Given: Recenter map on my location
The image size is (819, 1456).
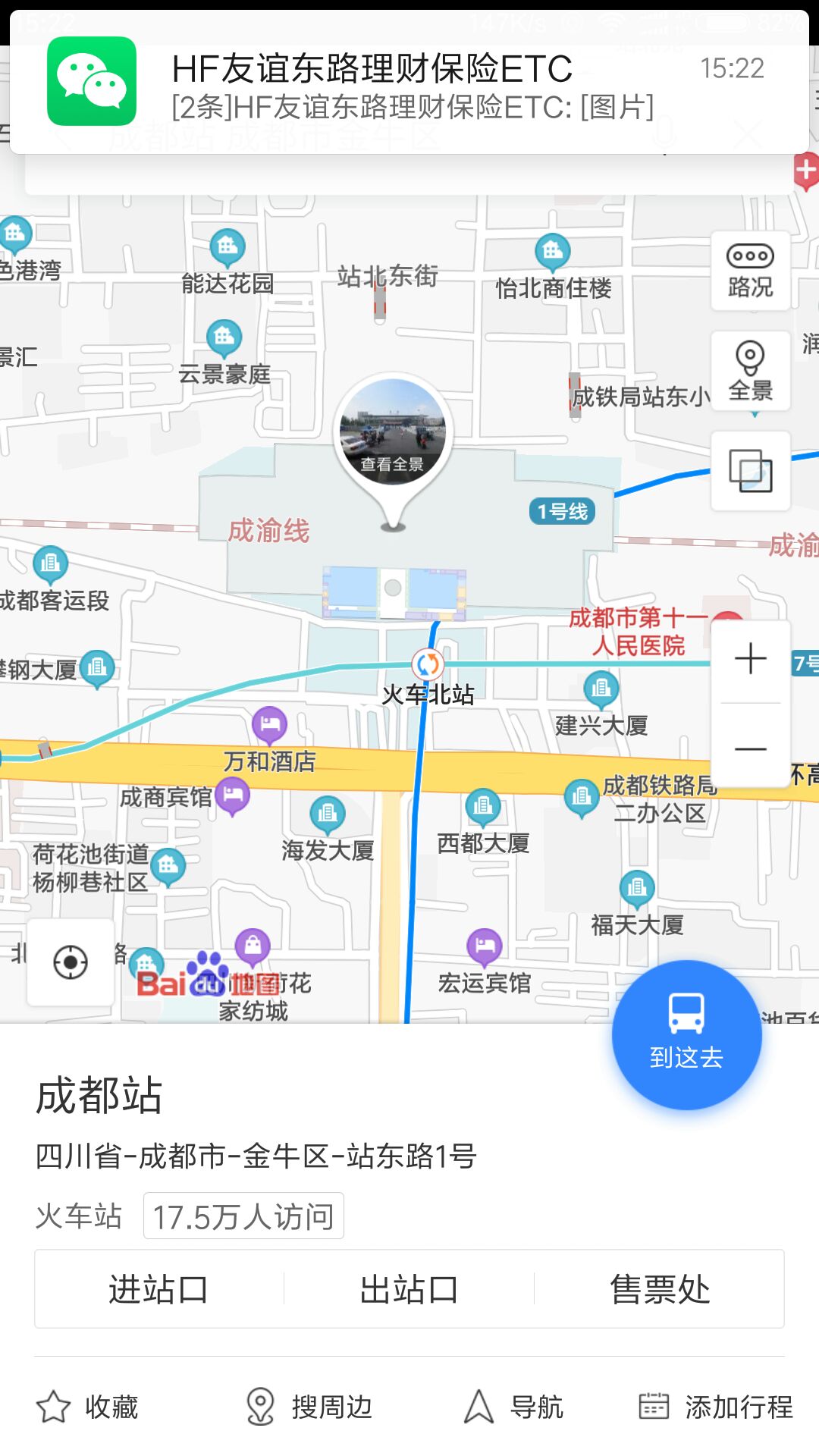Looking at the screenshot, I should [71, 962].
